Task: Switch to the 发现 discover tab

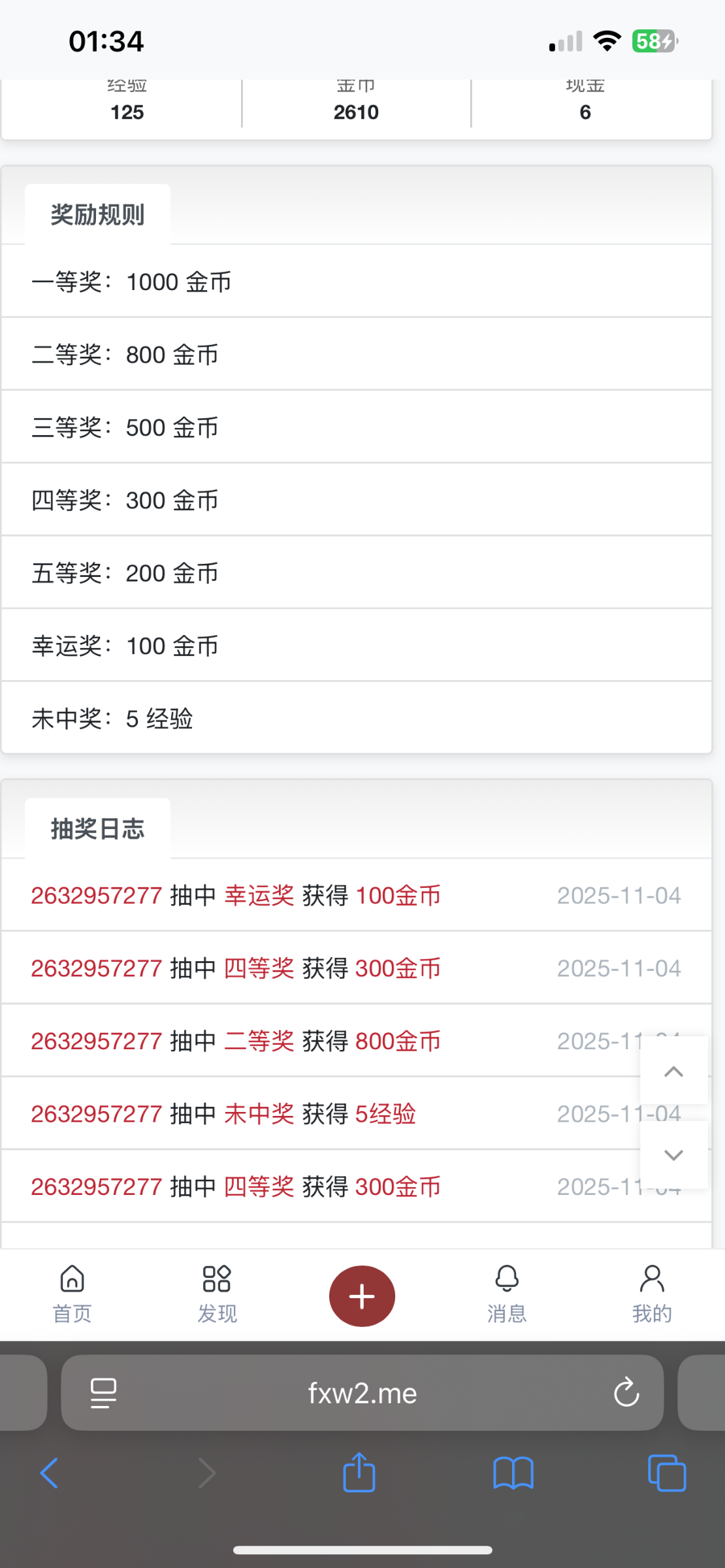Action: [x=217, y=1295]
